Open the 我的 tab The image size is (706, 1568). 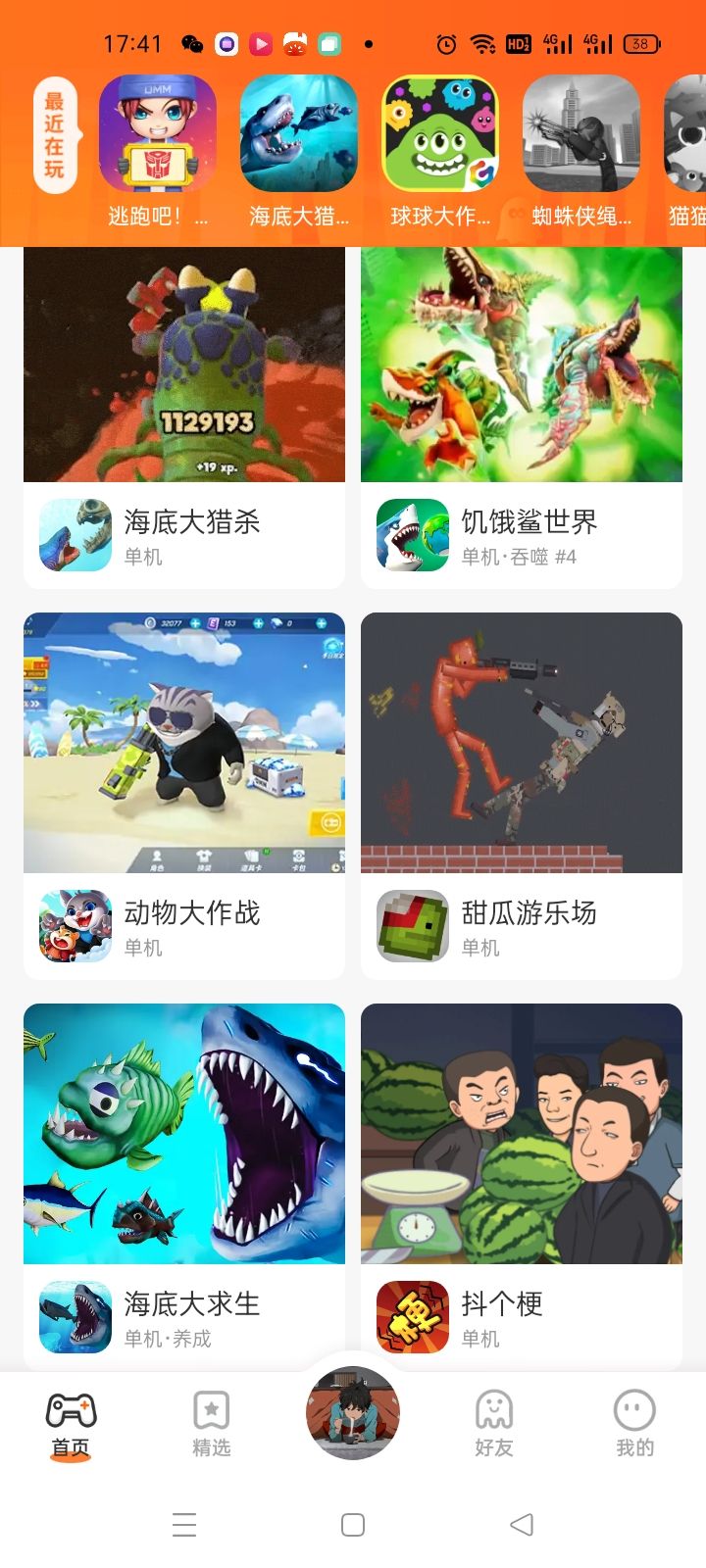[634, 1424]
